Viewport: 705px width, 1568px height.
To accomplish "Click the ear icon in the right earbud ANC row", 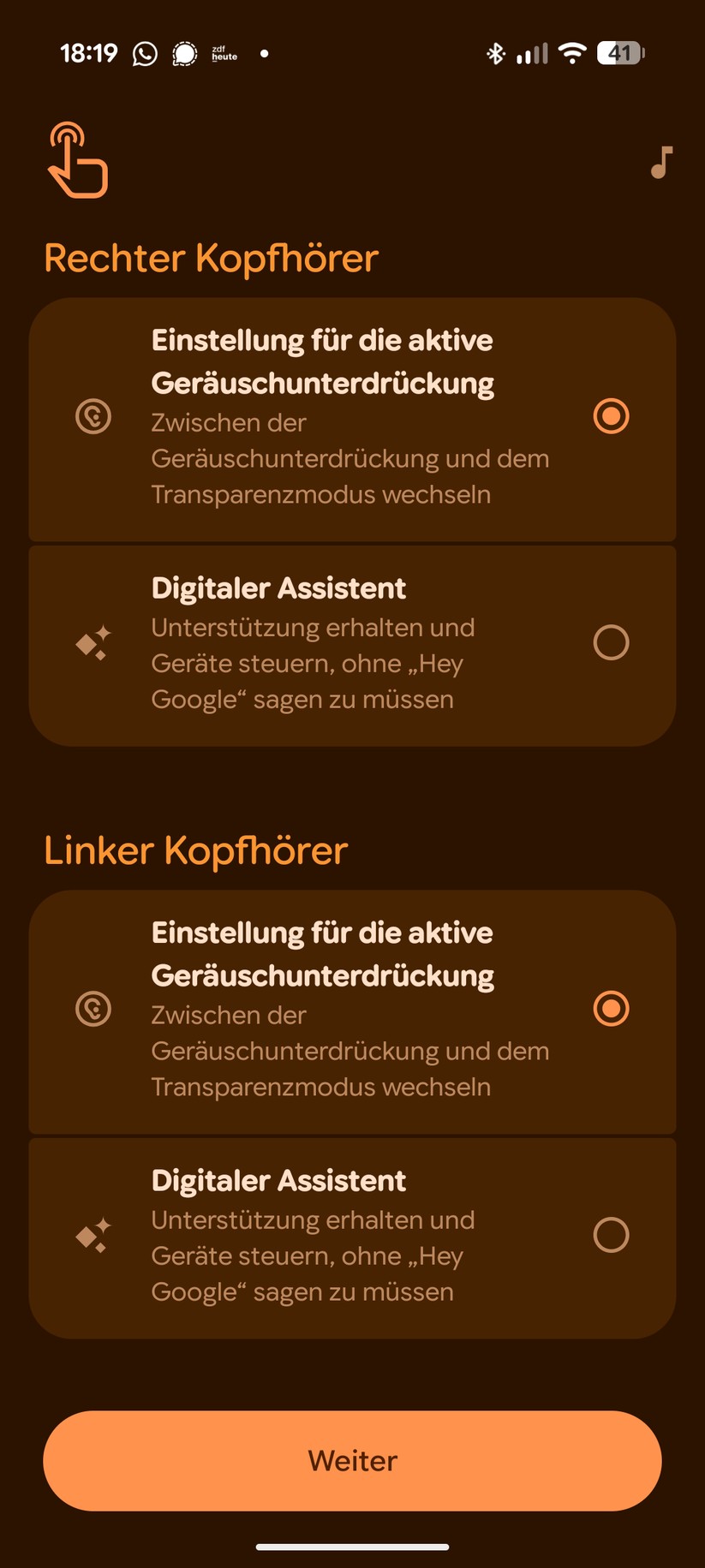I will pos(93,417).
